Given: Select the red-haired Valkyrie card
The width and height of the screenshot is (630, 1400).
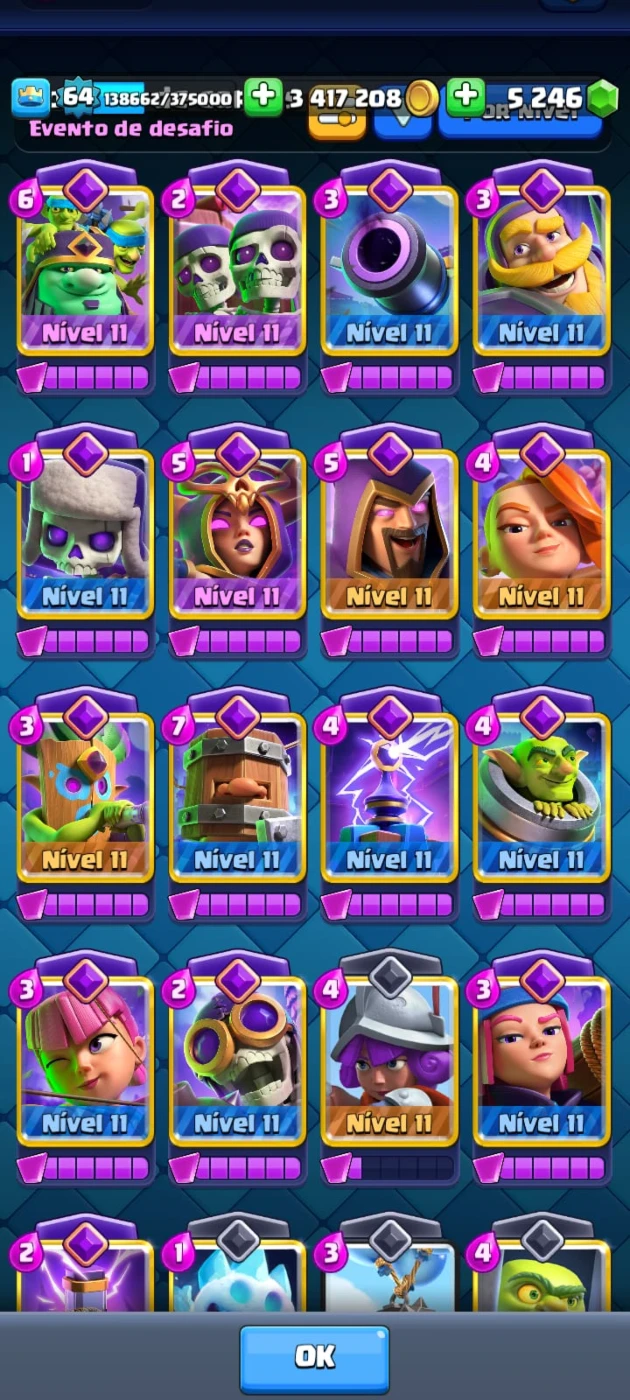Looking at the screenshot, I should (542, 532).
